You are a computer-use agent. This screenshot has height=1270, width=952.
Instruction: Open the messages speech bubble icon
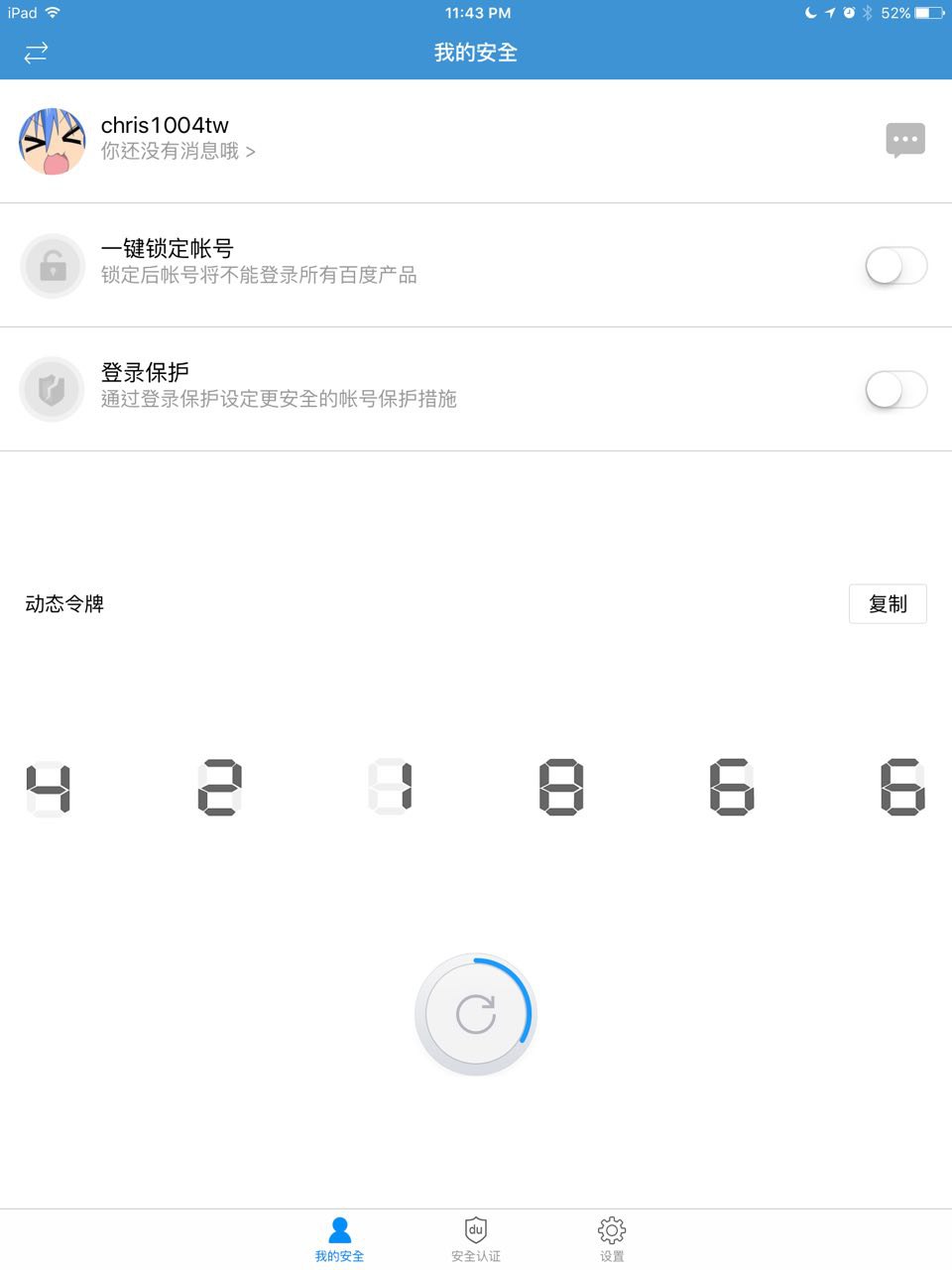click(904, 140)
